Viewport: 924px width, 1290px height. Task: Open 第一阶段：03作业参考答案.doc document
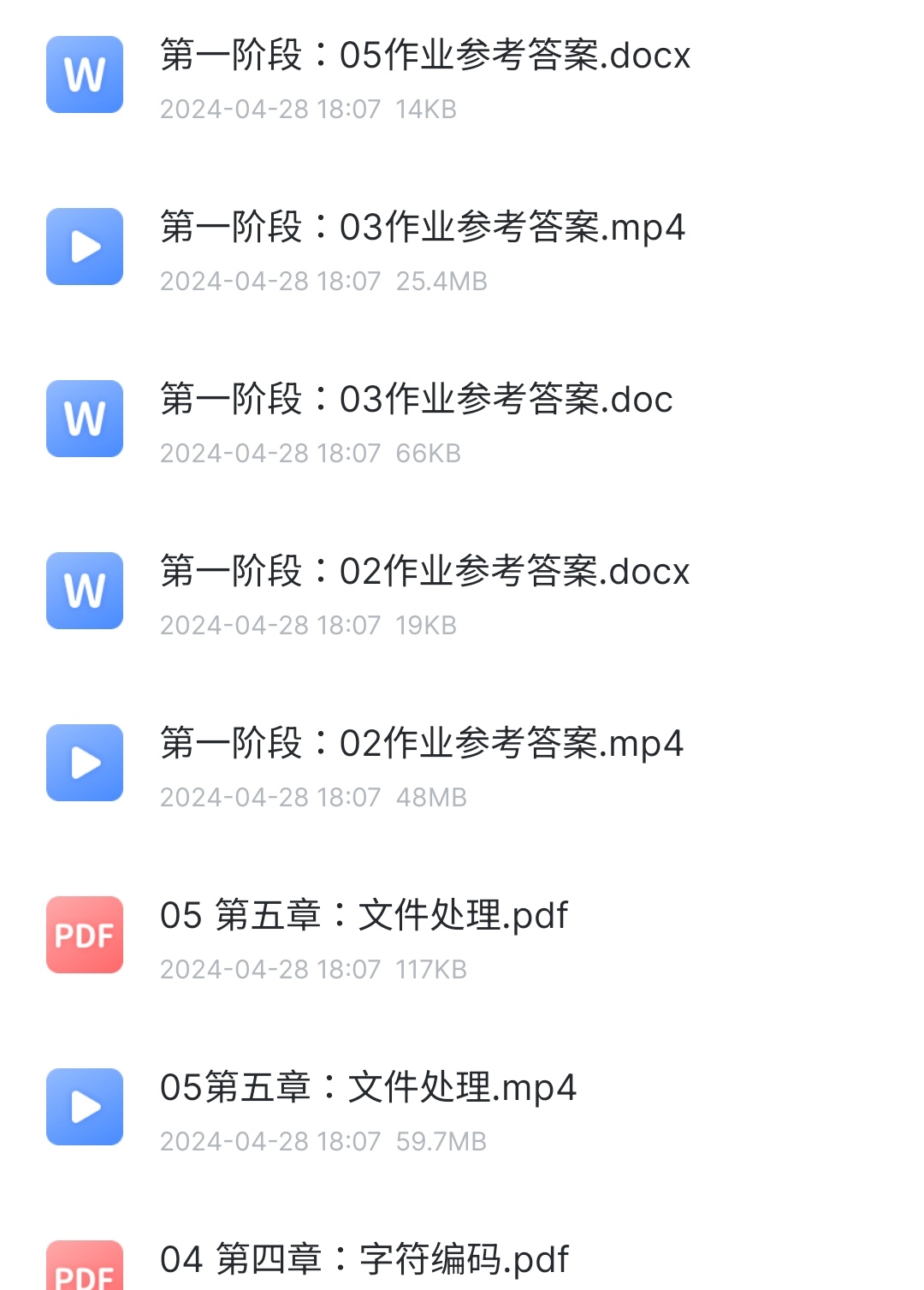tap(416, 401)
